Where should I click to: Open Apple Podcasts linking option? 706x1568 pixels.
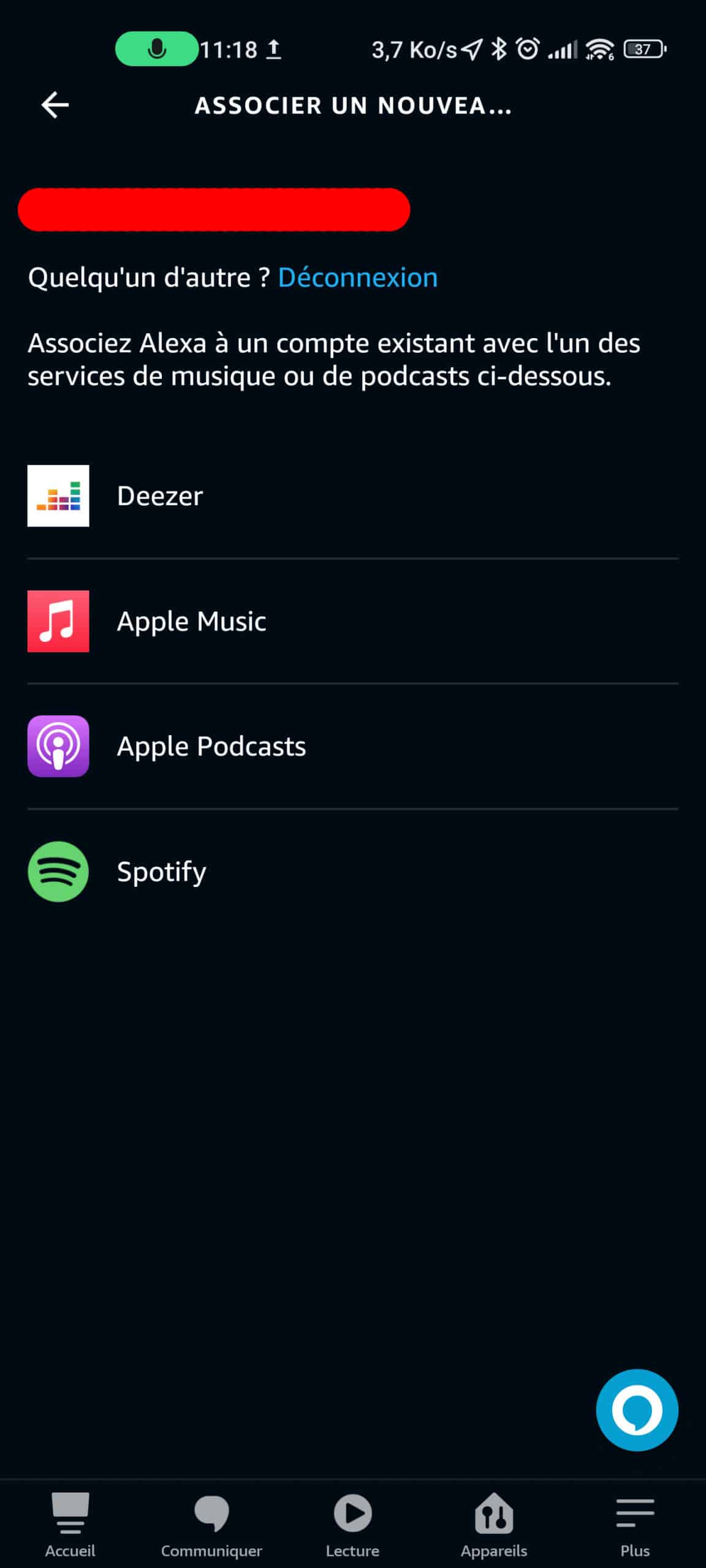353,746
